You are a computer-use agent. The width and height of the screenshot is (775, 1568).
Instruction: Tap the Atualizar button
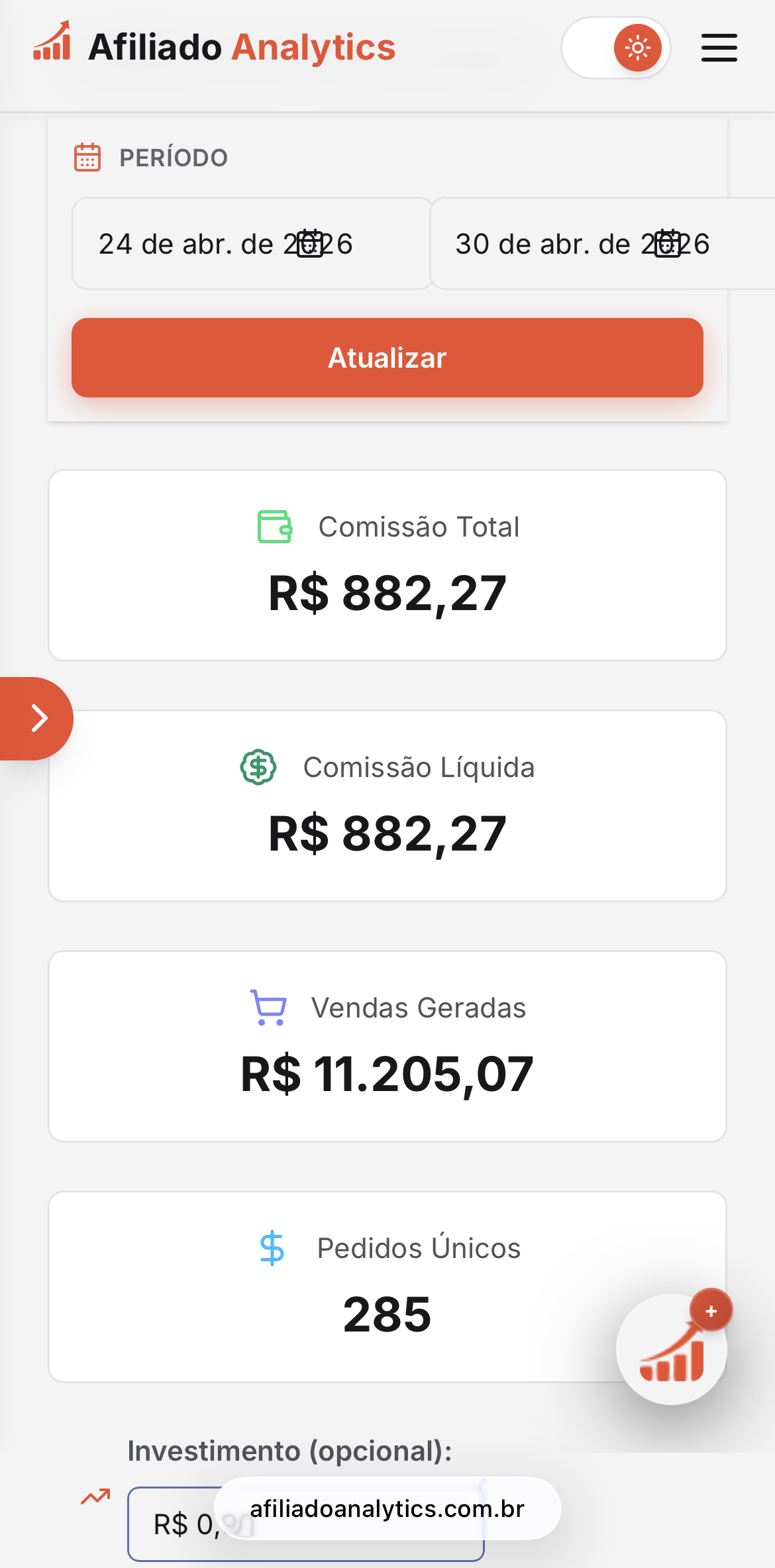pyautogui.click(x=387, y=358)
